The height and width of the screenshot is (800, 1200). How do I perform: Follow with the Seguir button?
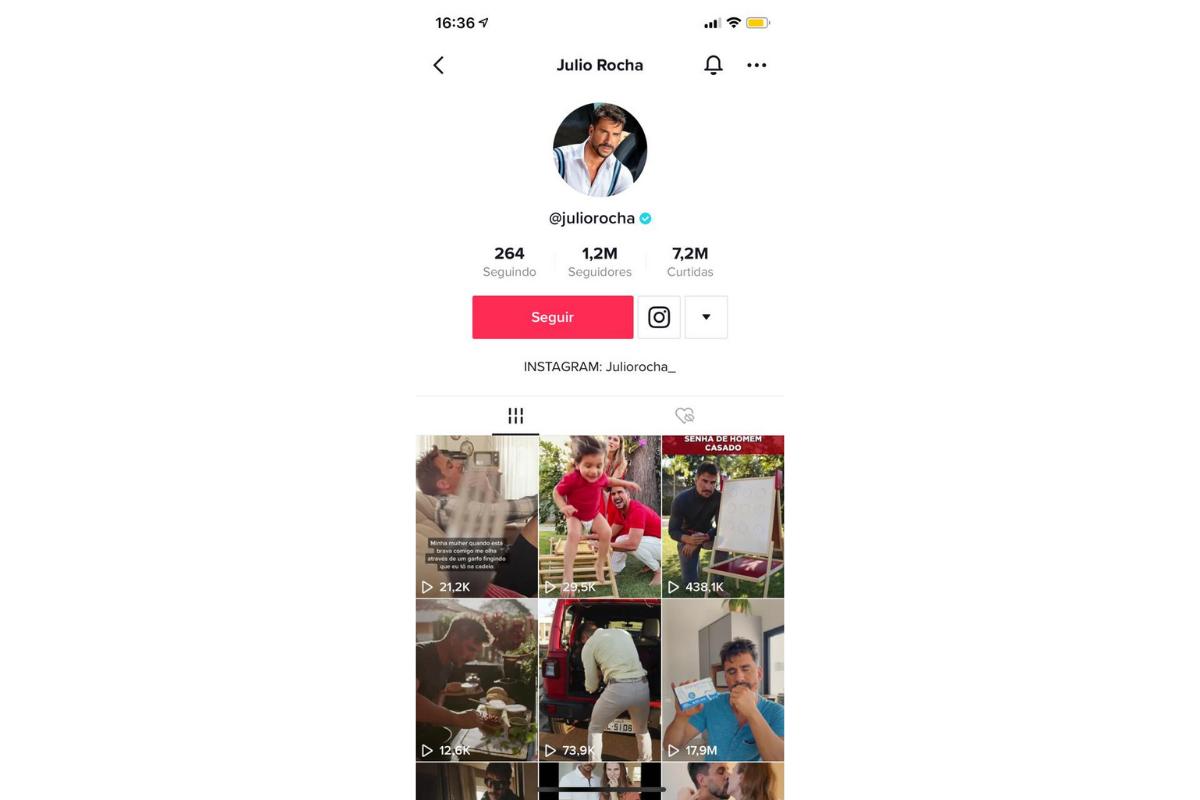pos(553,317)
